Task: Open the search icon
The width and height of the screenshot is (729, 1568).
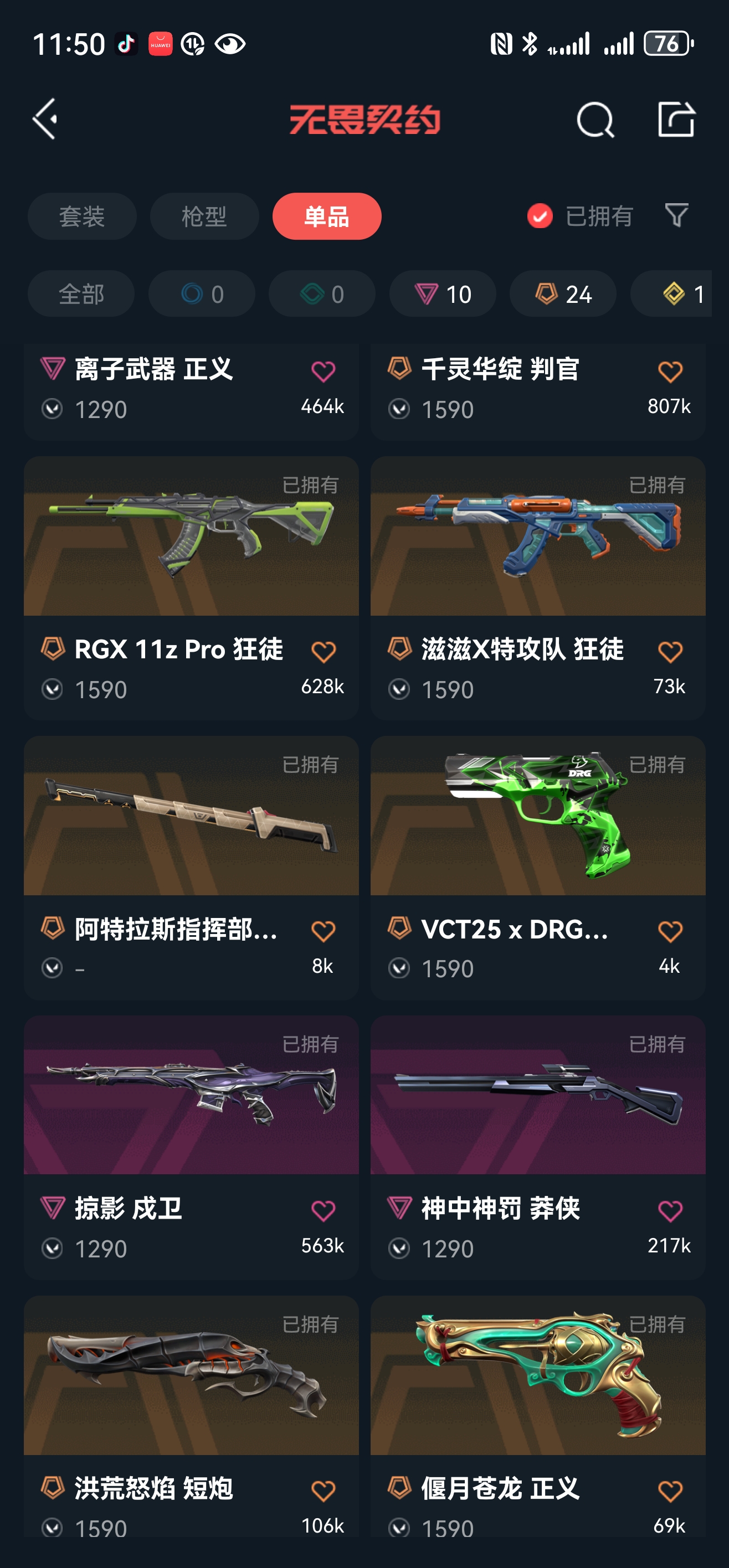Action: pos(594,119)
